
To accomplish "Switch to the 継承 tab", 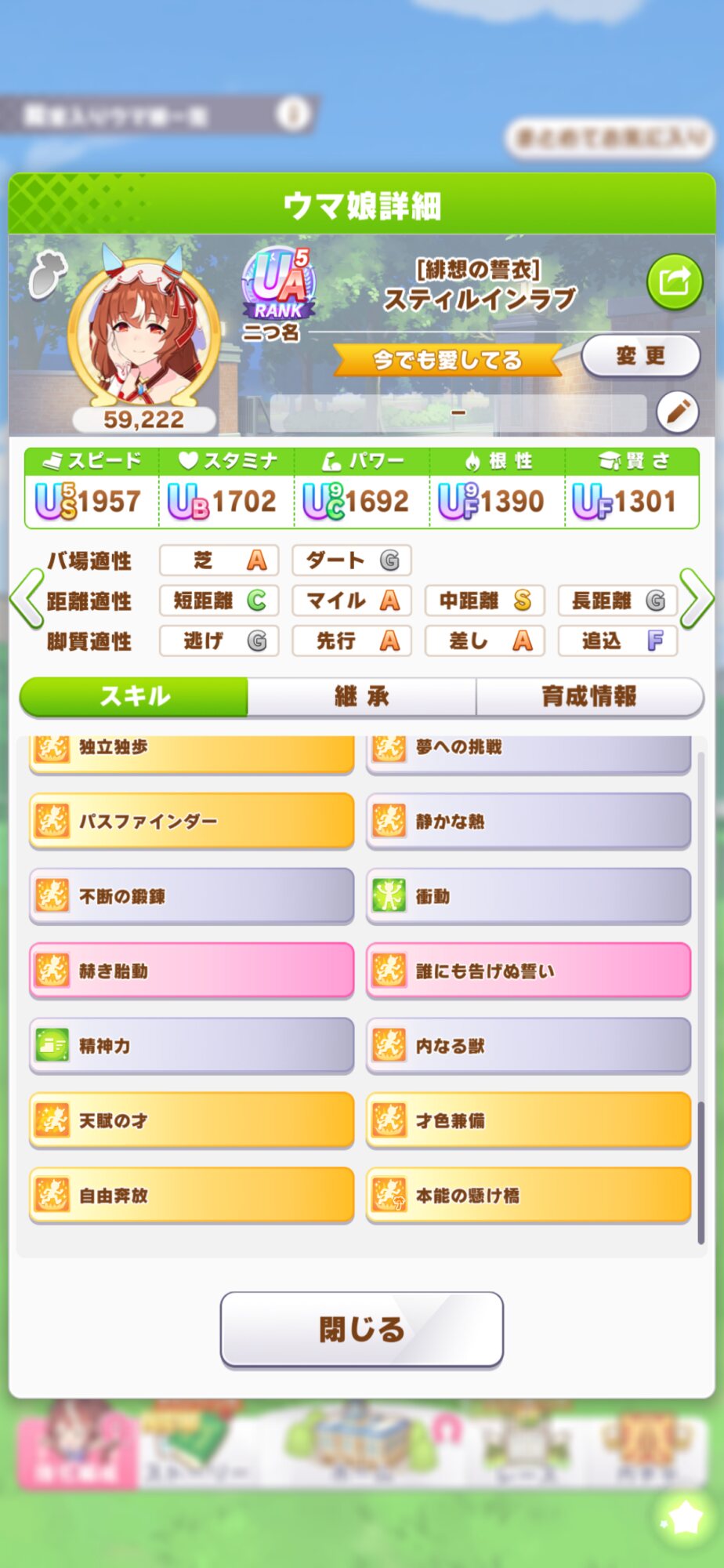I will coord(361,696).
